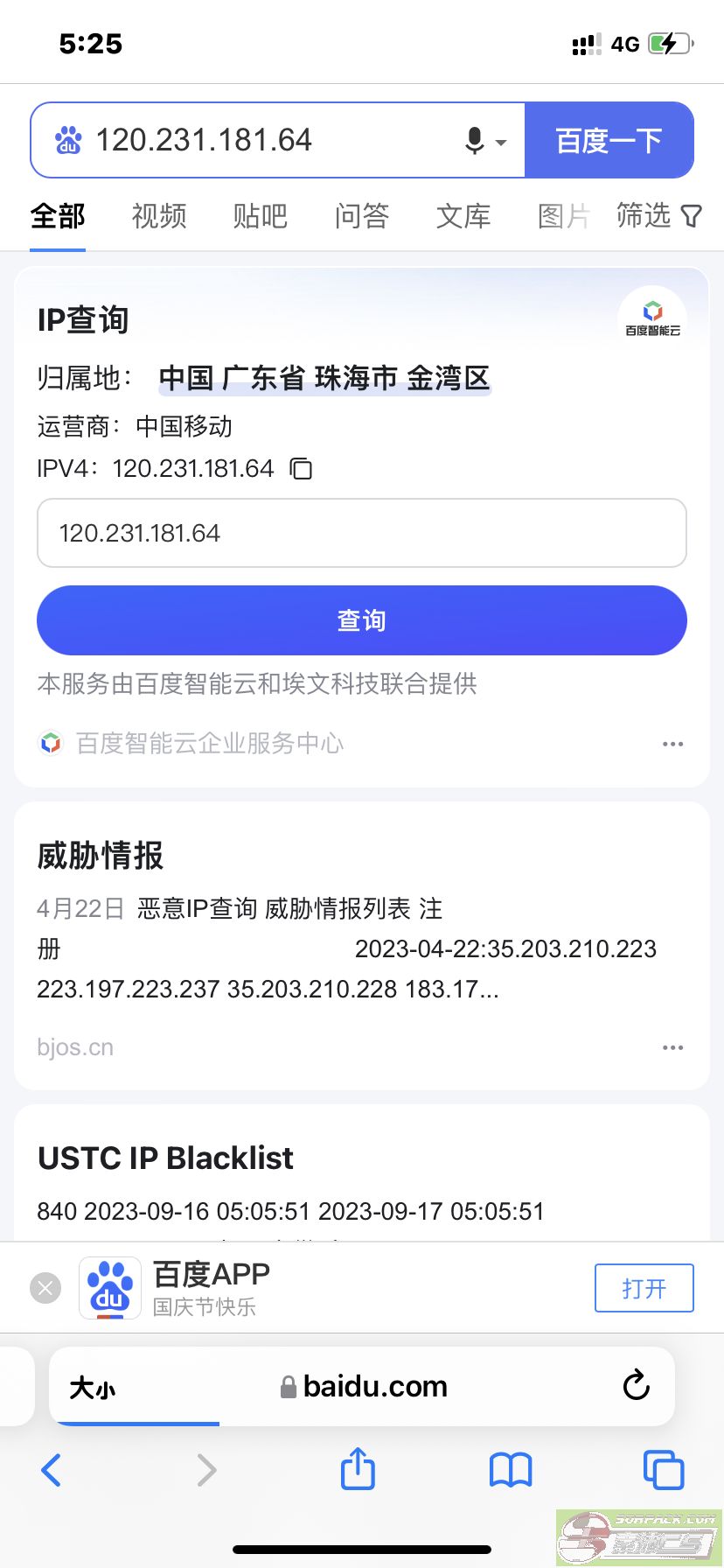The height and width of the screenshot is (1568, 724).
Task: Reload the baidu.com page
Action: coord(636,1386)
